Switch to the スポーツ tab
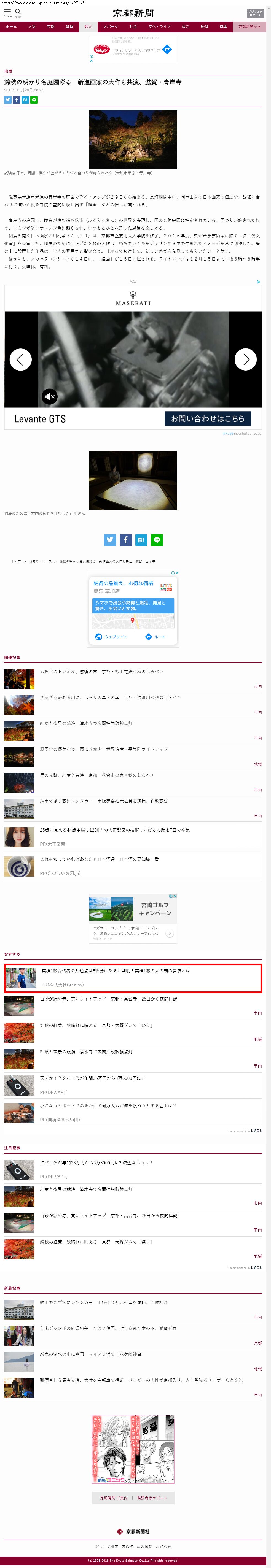 tap(110, 27)
